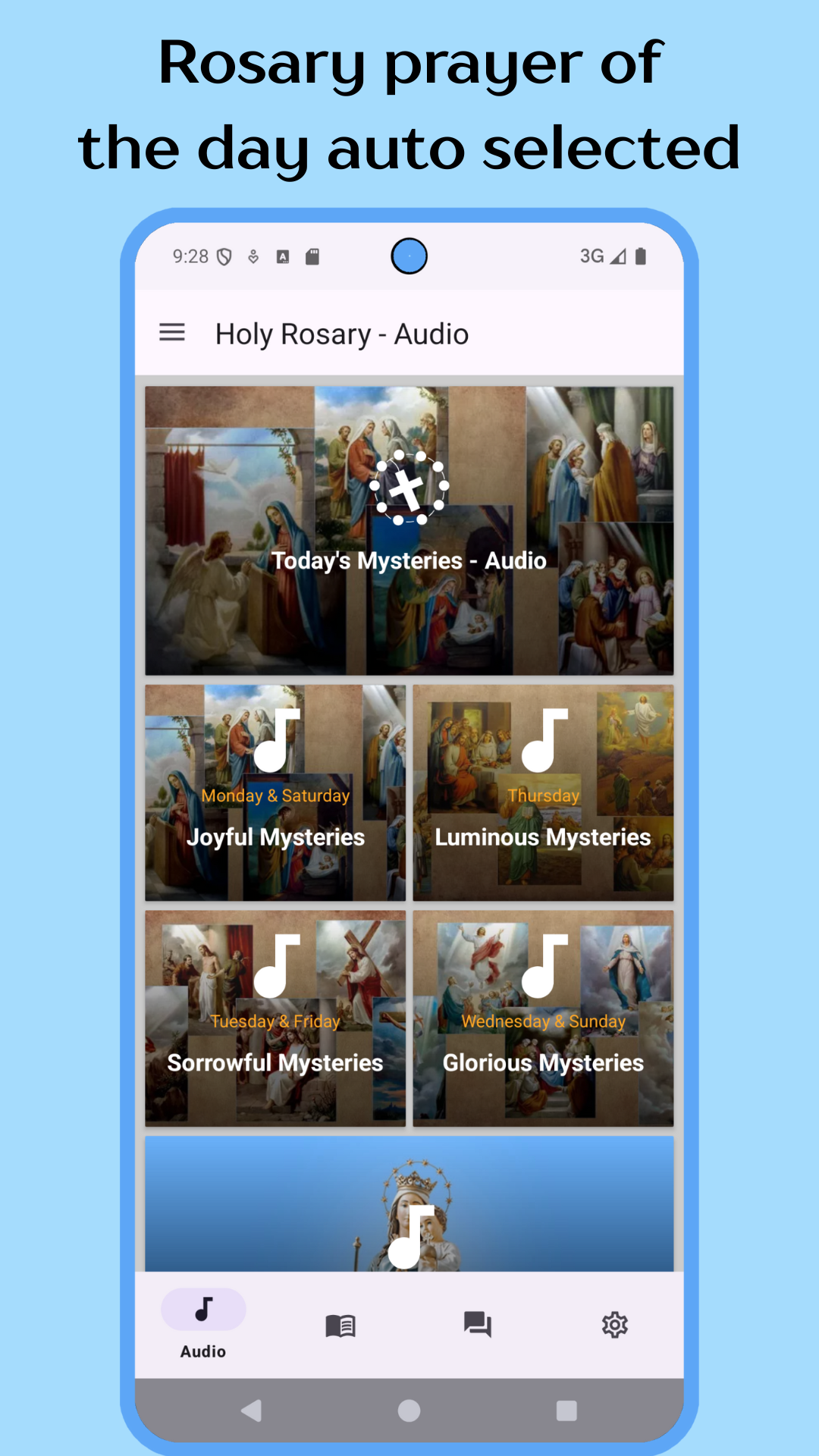Image resolution: width=819 pixels, height=1456 pixels.
Task: Open the navigation drawer hamburger menu
Action: pos(171,333)
